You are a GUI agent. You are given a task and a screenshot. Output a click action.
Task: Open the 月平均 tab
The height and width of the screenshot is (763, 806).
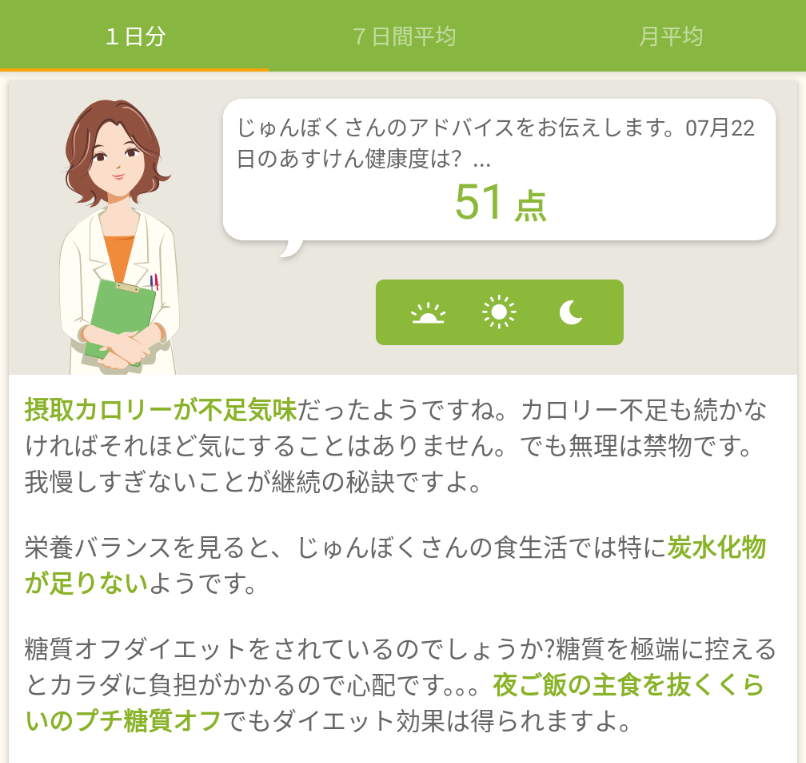(x=671, y=37)
